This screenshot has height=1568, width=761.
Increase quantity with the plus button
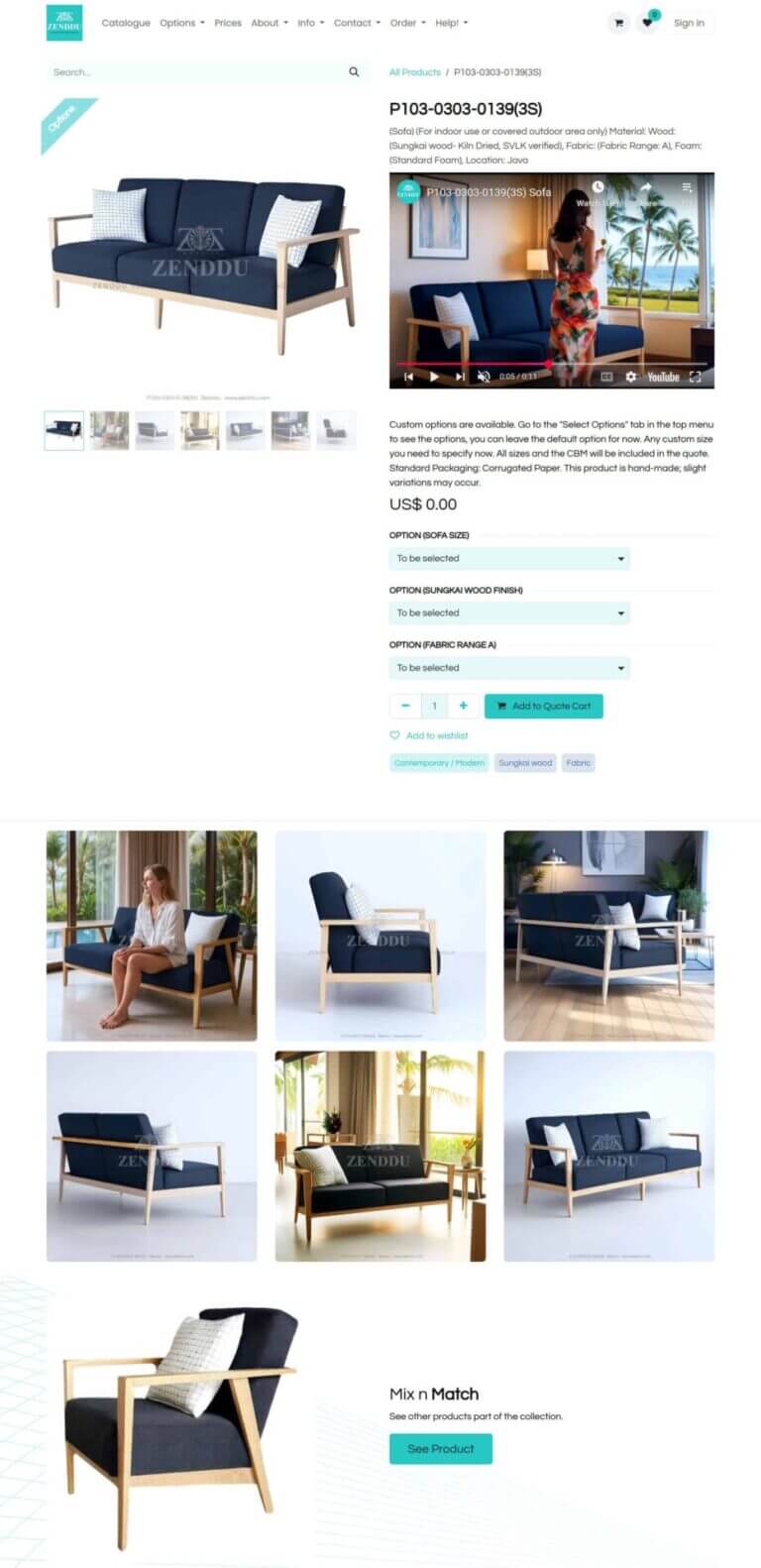[463, 706]
